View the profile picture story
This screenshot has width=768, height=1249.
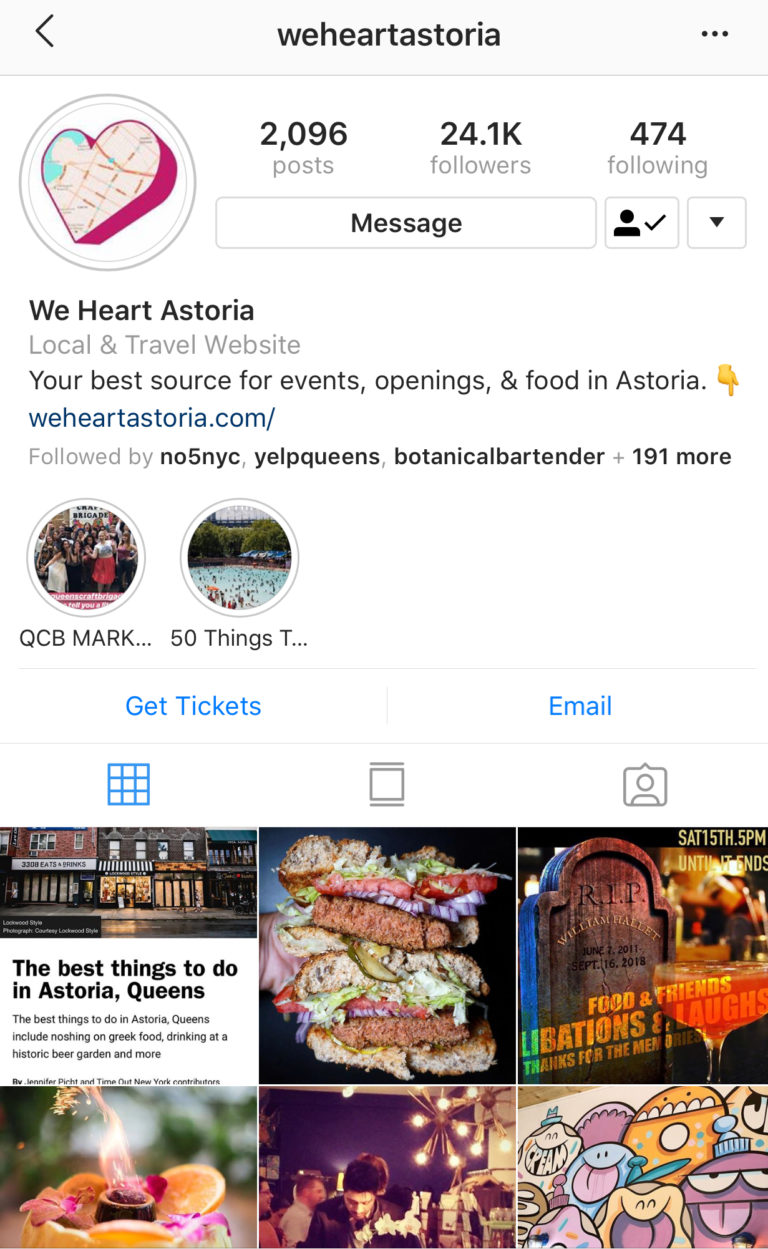[x=108, y=182]
